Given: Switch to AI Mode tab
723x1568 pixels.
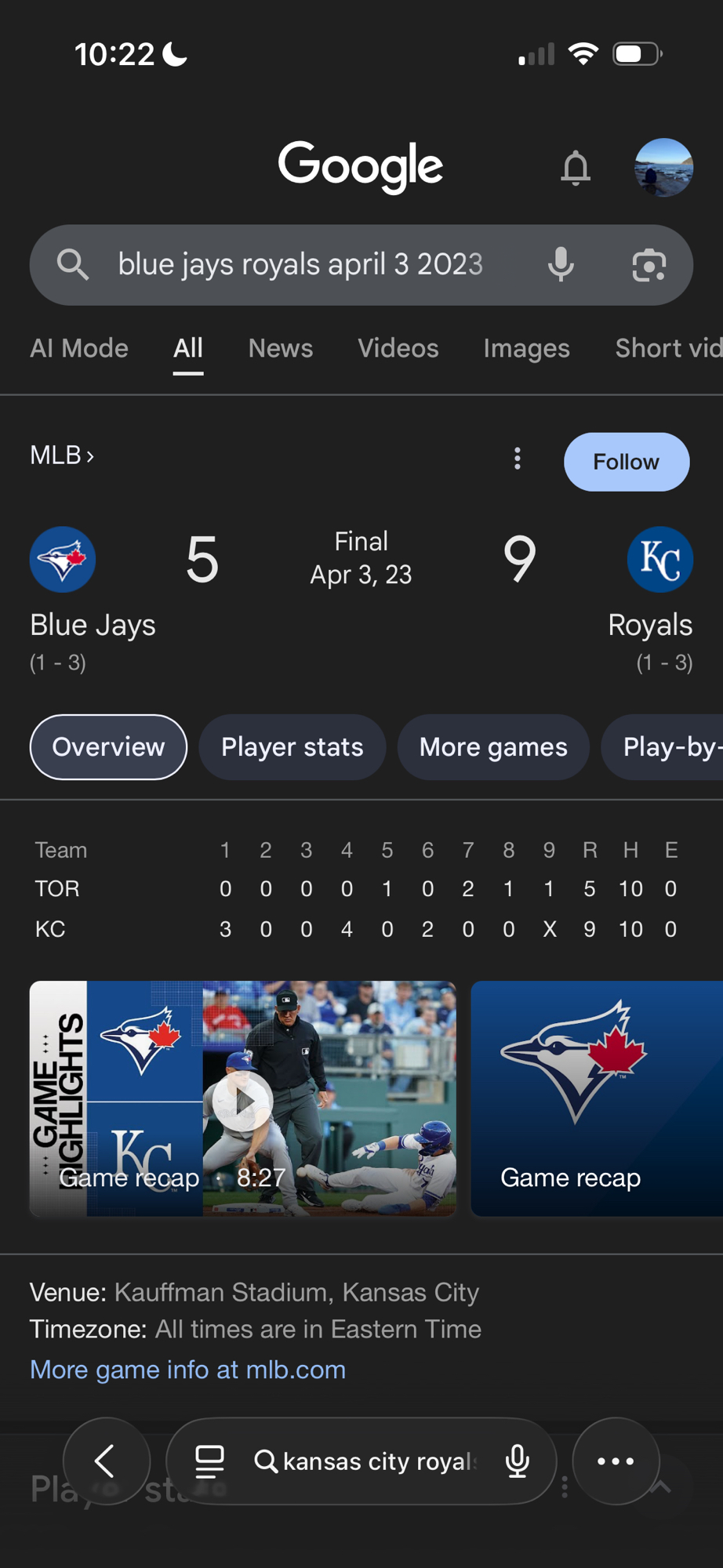Looking at the screenshot, I should (x=79, y=348).
